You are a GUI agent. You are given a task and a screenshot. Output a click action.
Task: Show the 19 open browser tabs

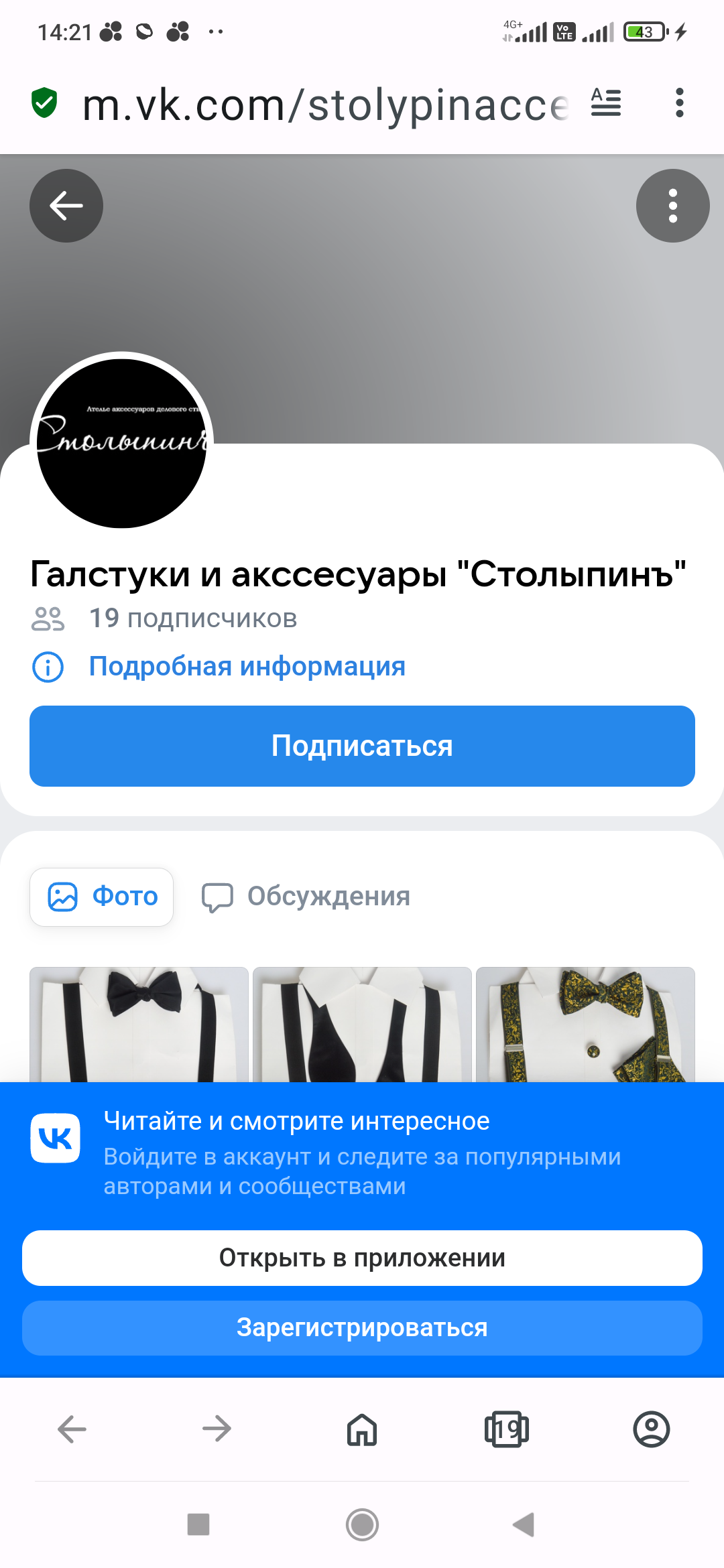tap(507, 1429)
